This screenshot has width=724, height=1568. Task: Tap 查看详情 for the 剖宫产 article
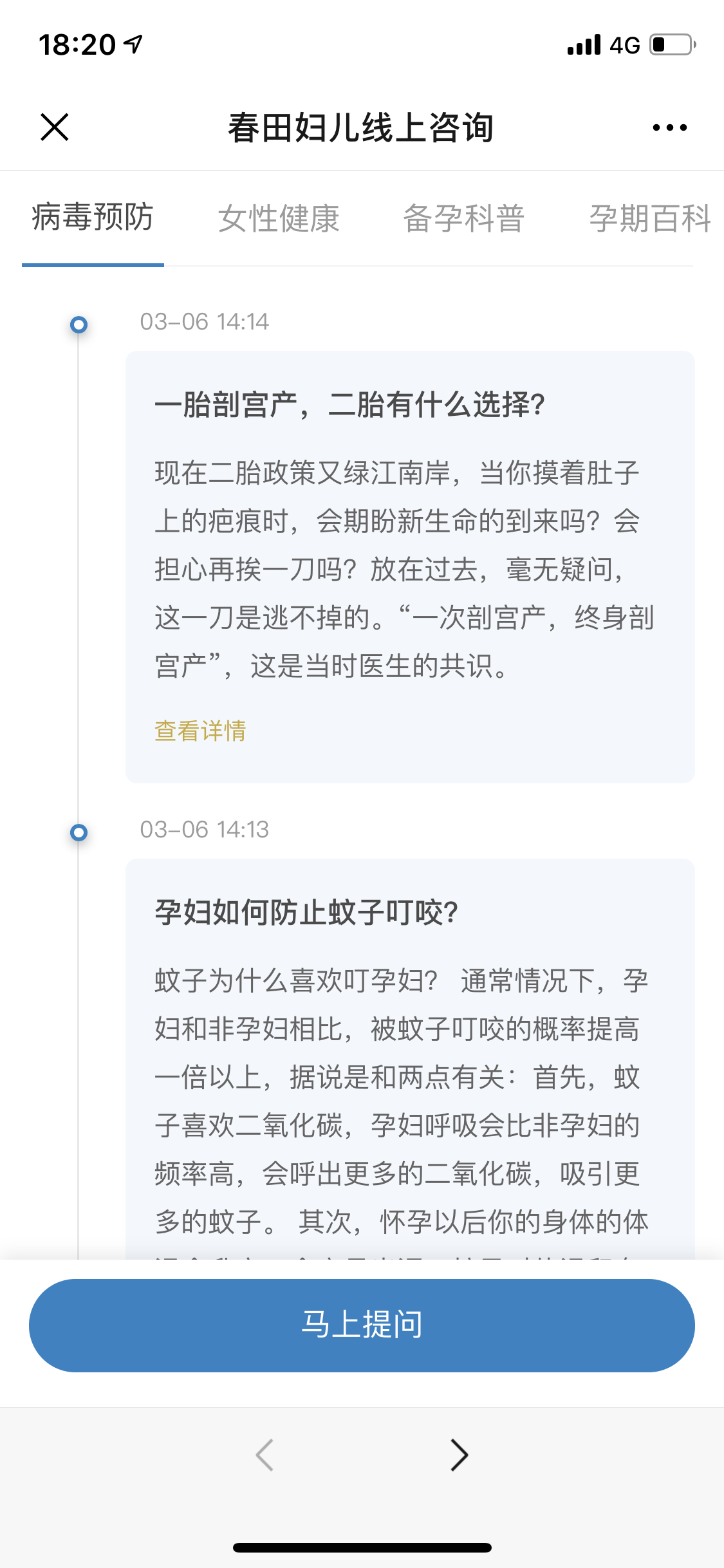tap(200, 731)
